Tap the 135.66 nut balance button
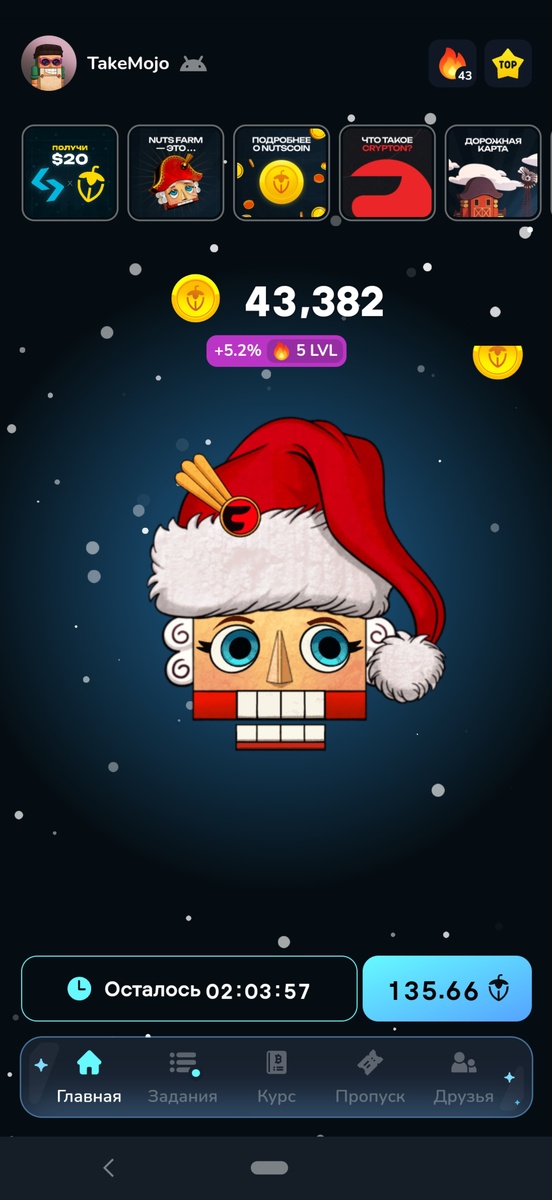Image resolution: width=552 pixels, height=1200 pixels. 447,989
